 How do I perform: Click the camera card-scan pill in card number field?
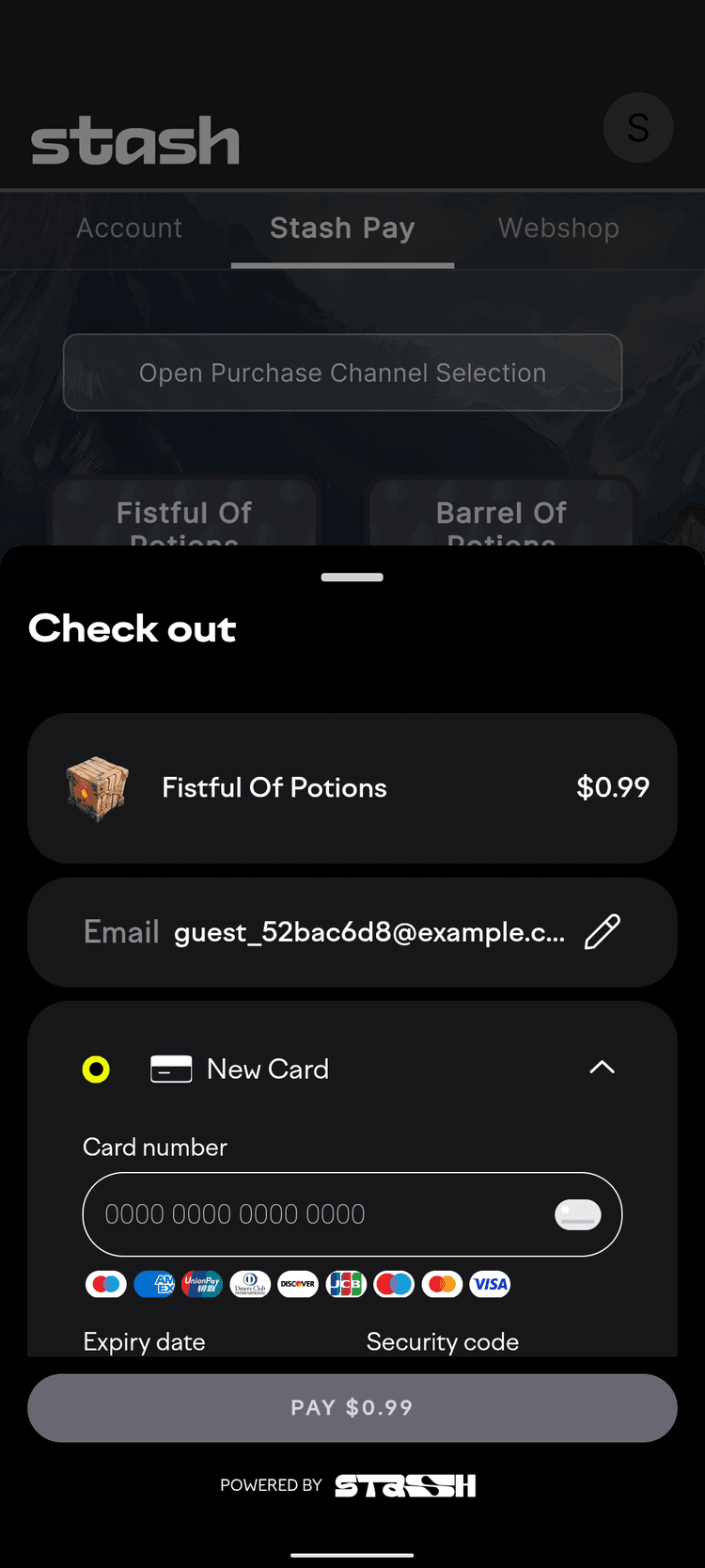pyautogui.click(x=578, y=1214)
